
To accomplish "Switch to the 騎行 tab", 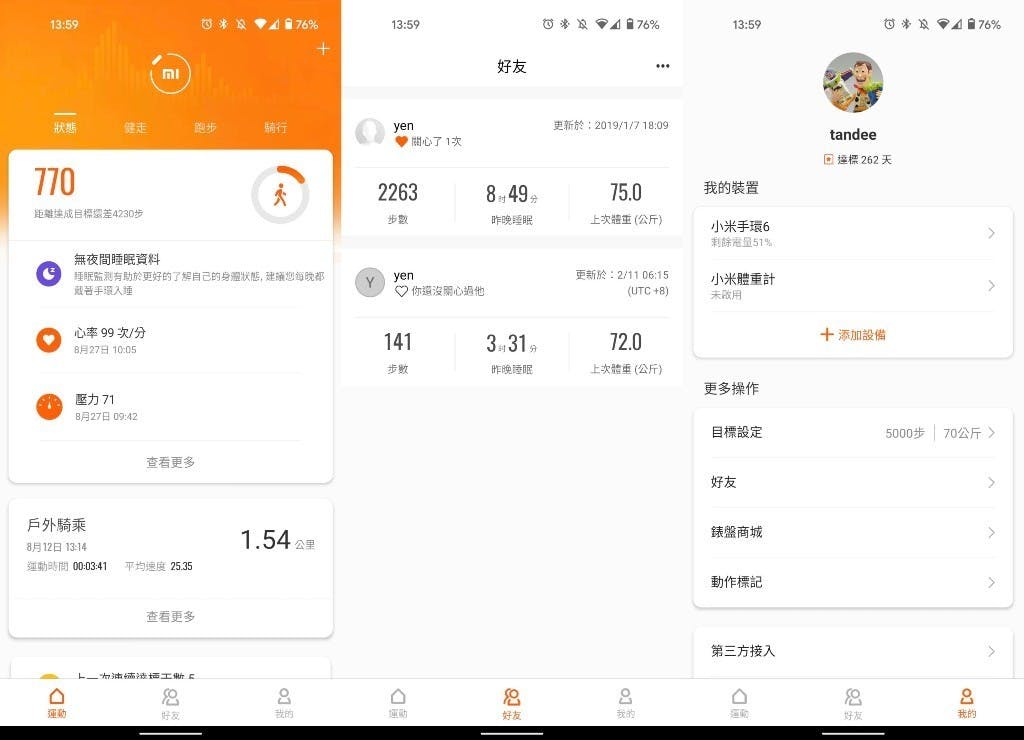I will point(275,127).
